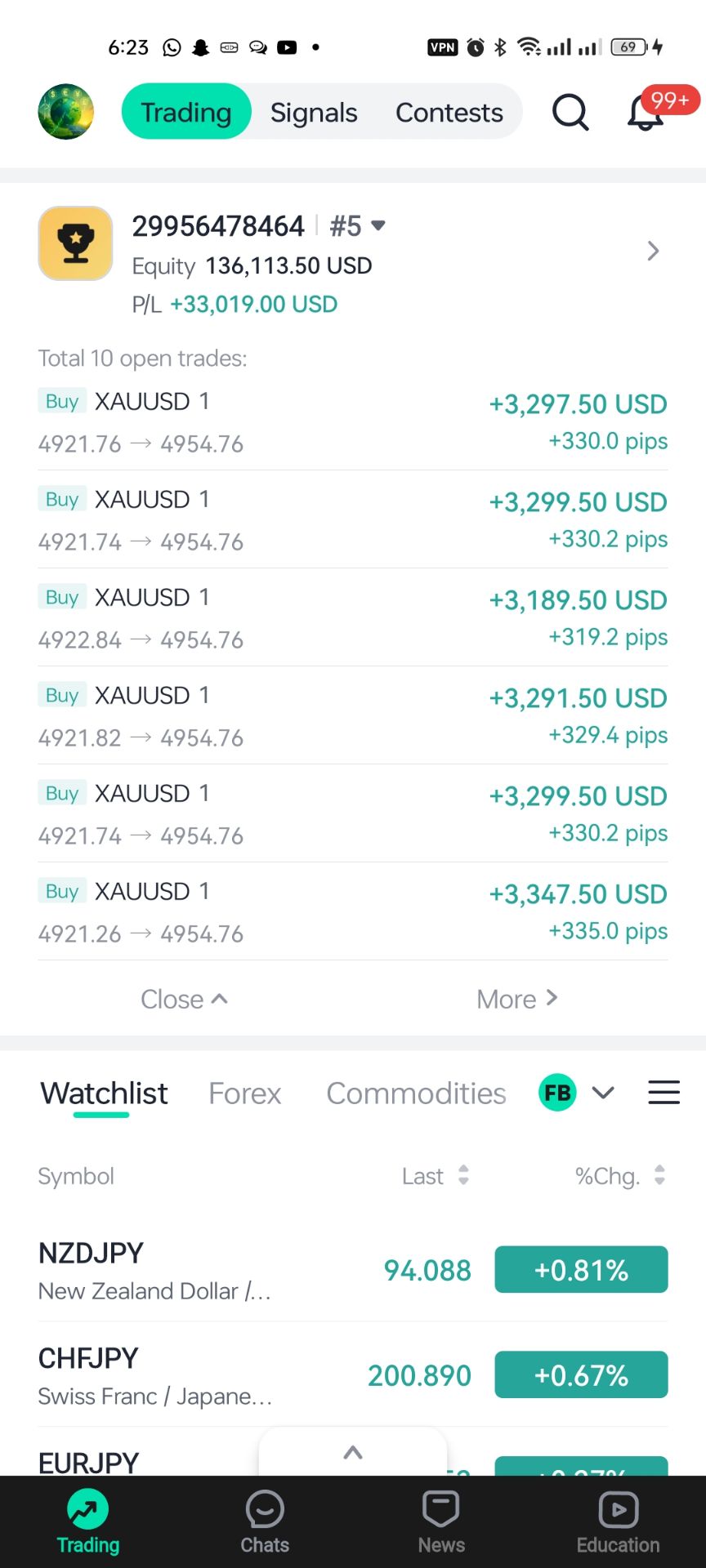
Task: Go to Chats in bottom navigation
Action: (x=265, y=1521)
